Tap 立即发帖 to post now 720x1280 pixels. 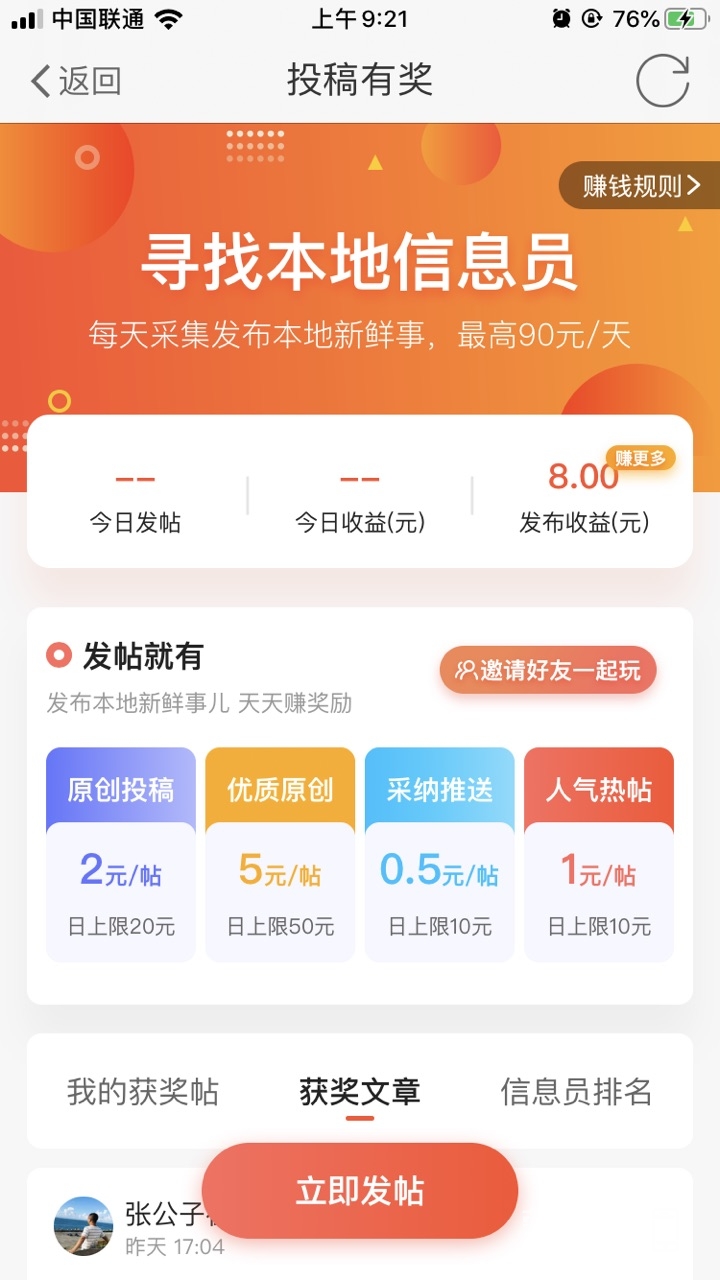coord(360,1191)
